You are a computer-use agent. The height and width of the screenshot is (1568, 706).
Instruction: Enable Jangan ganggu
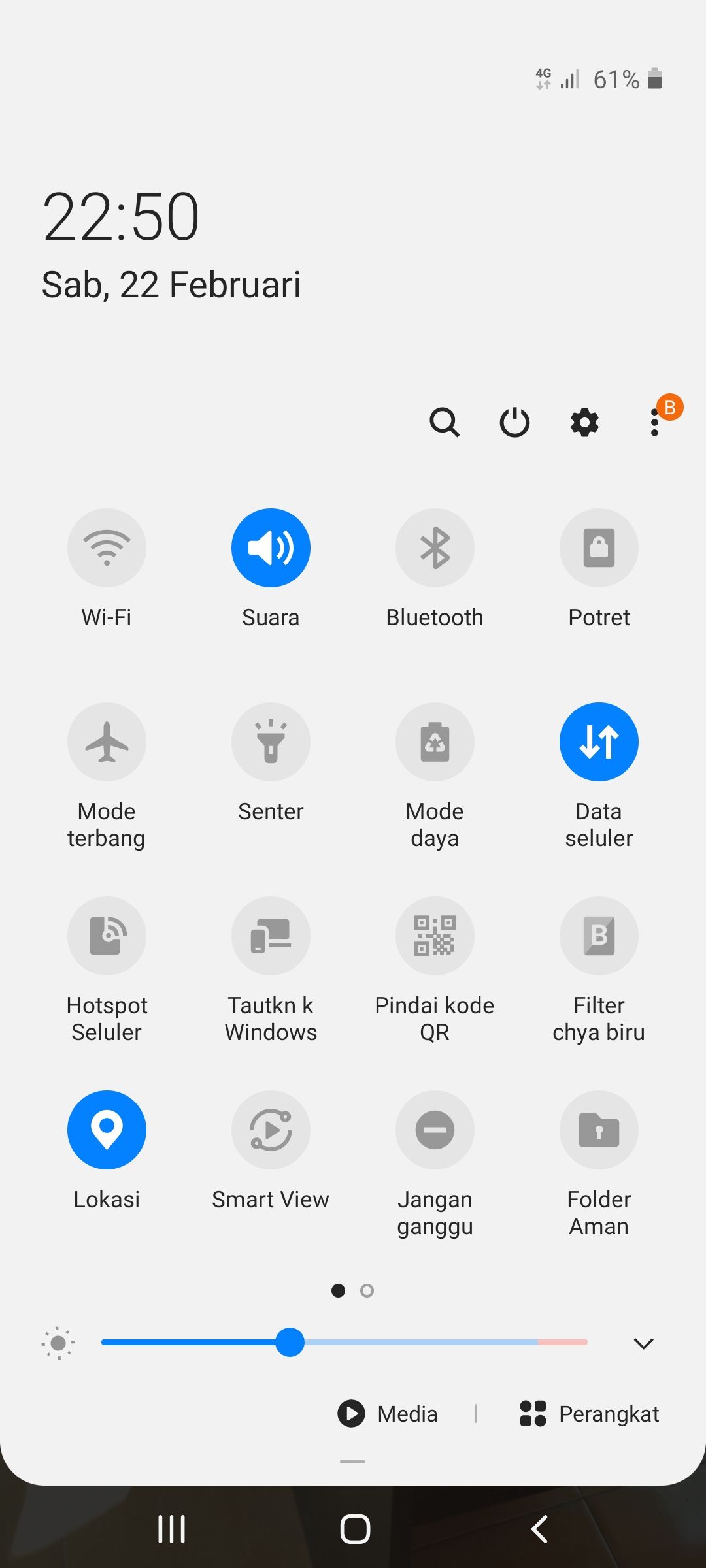[x=435, y=1130]
